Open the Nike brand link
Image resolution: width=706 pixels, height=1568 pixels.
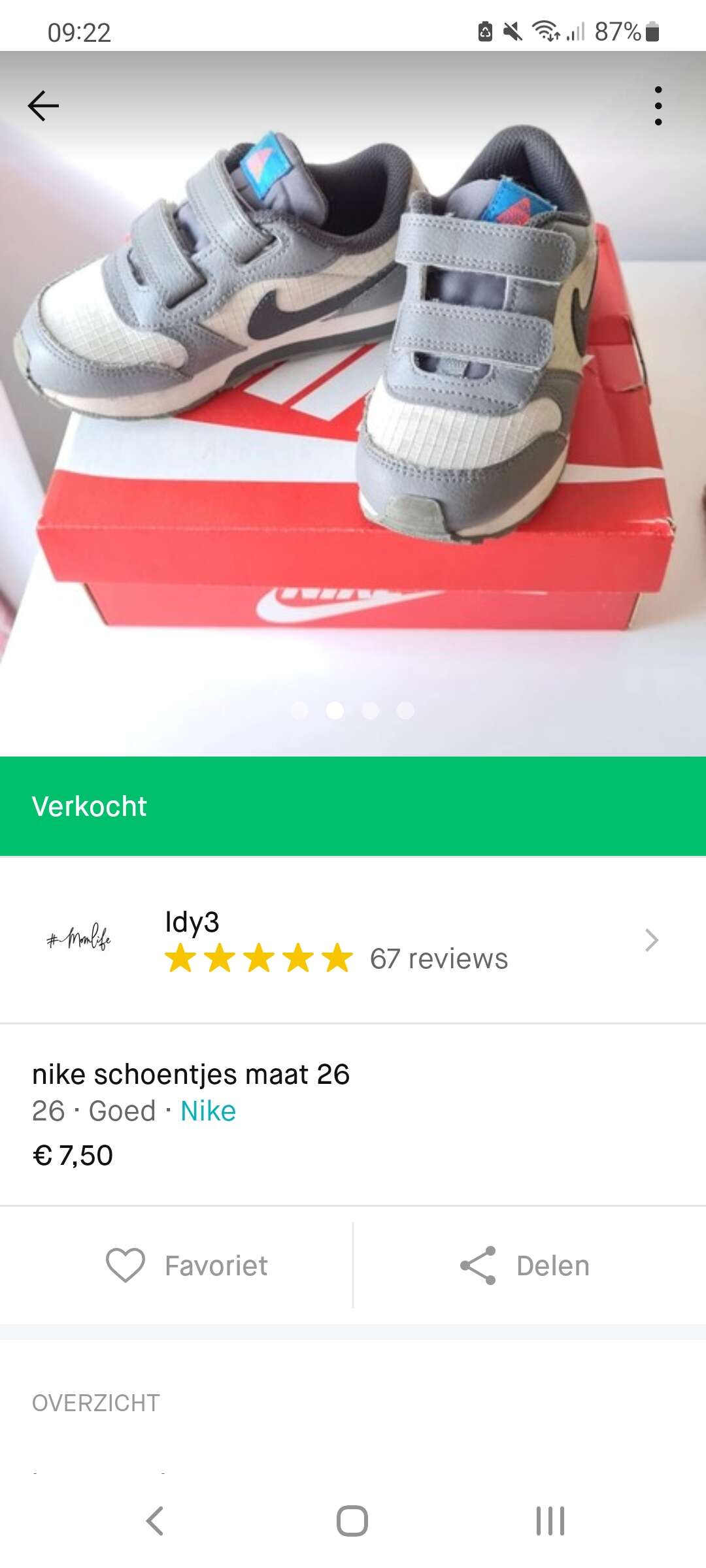(x=208, y=1111)
